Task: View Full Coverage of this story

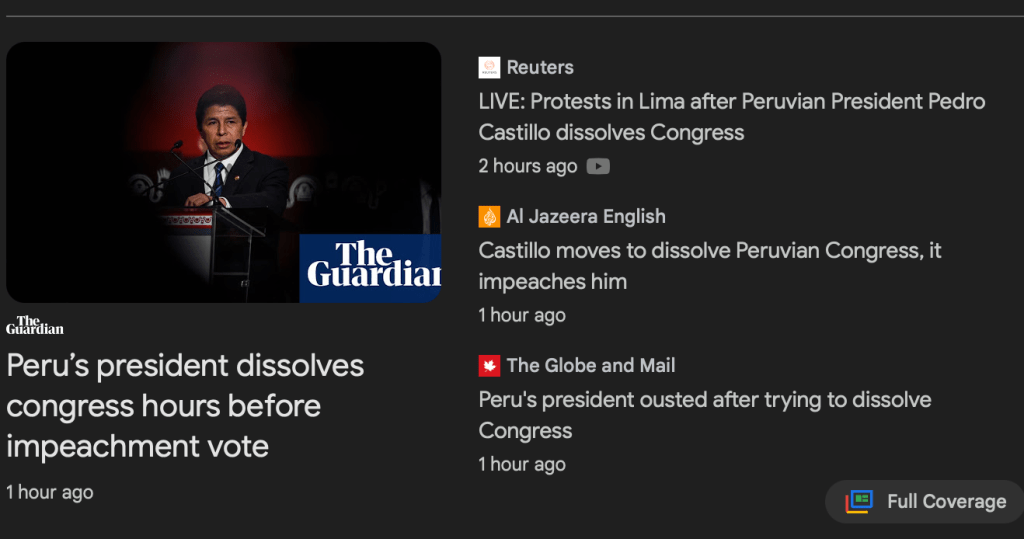Action: tap(925, 501)
